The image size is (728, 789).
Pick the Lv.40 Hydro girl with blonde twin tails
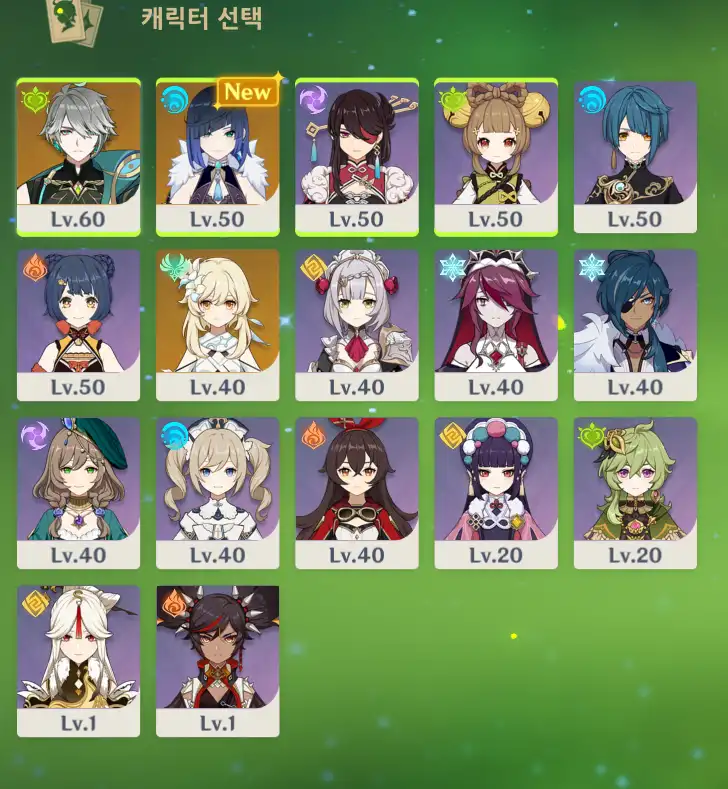[217, 491]
